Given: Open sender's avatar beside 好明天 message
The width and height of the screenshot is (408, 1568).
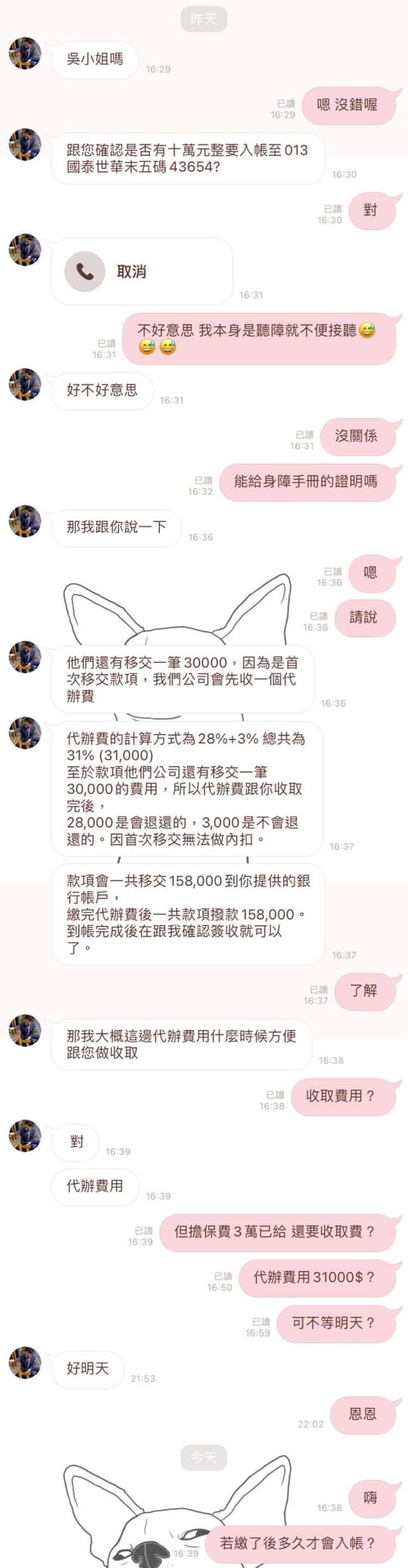Looking at the screenshot, I should click(x=25, y=1363).
